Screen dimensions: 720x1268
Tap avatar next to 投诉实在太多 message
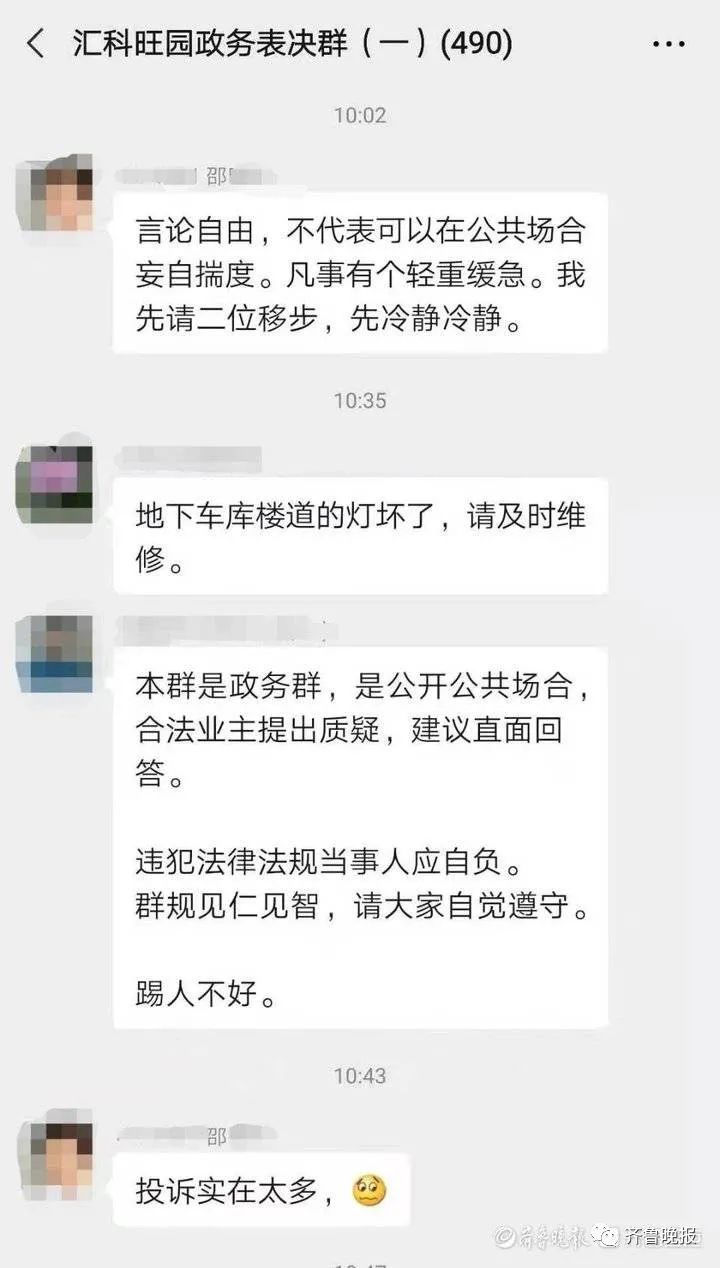click(x=55, y=1147)
